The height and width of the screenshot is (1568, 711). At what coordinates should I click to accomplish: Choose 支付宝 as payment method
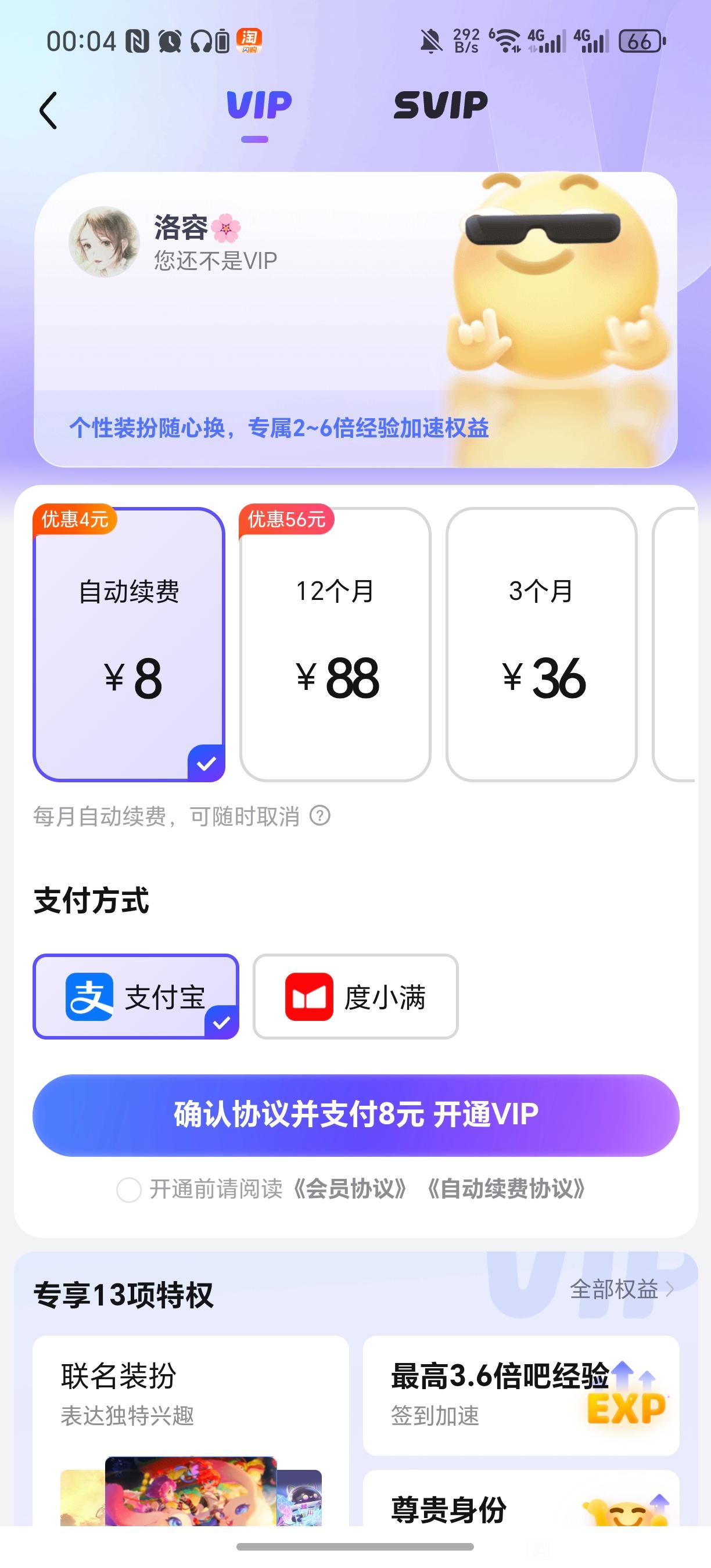tap(136, 997)
